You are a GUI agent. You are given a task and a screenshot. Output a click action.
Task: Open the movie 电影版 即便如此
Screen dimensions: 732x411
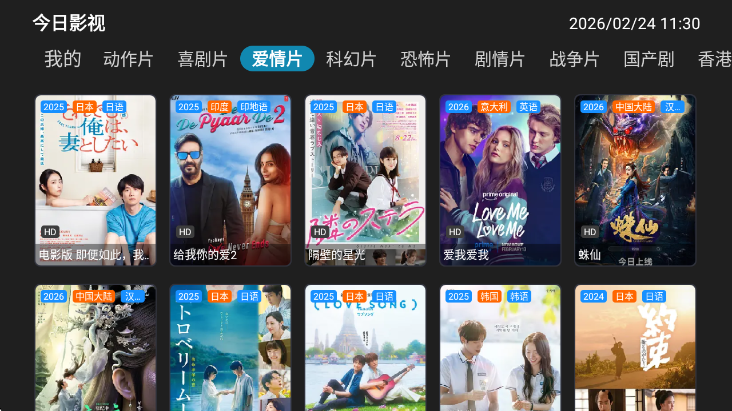(x=96, y=180)
